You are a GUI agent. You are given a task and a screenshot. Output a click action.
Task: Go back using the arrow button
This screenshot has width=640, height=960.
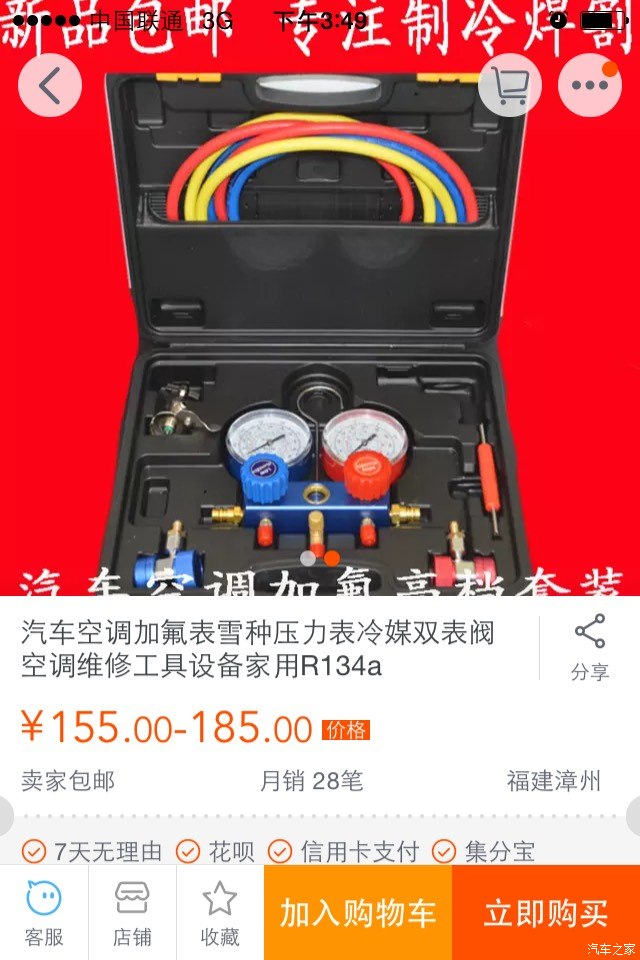[x=49, y=85]
